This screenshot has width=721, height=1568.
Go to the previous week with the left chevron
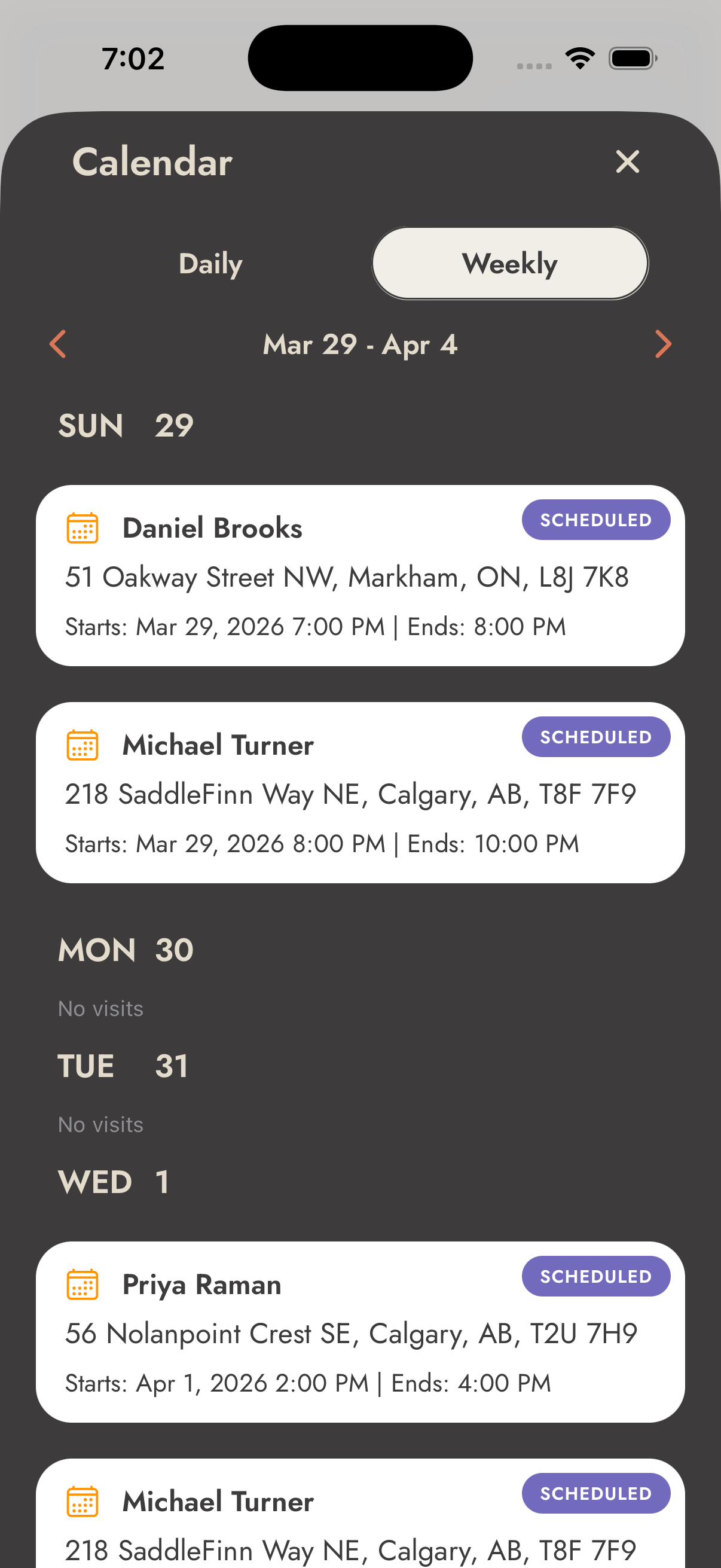pyautogui.click(x=58, y=344)
